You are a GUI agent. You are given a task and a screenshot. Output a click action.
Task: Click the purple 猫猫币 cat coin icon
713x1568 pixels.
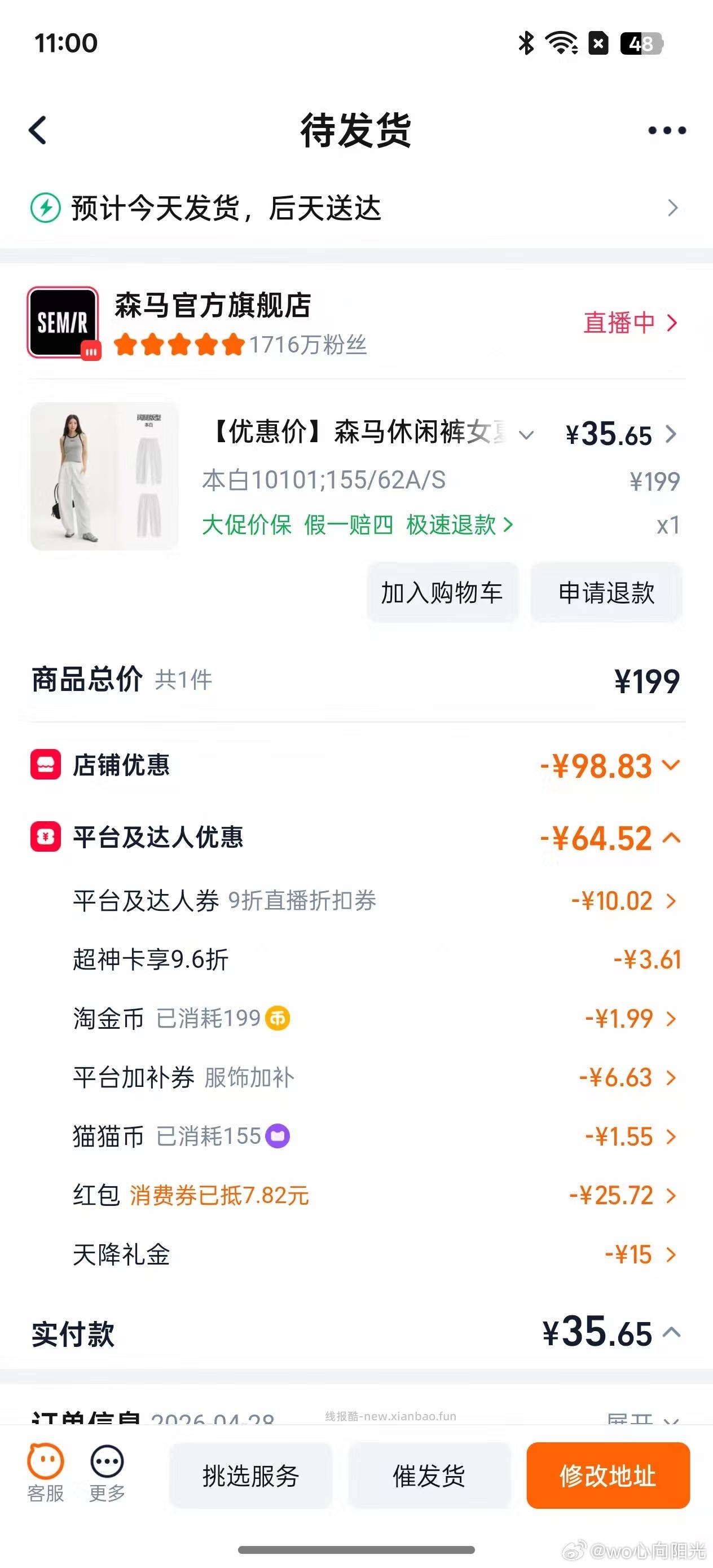(279, 1137)
